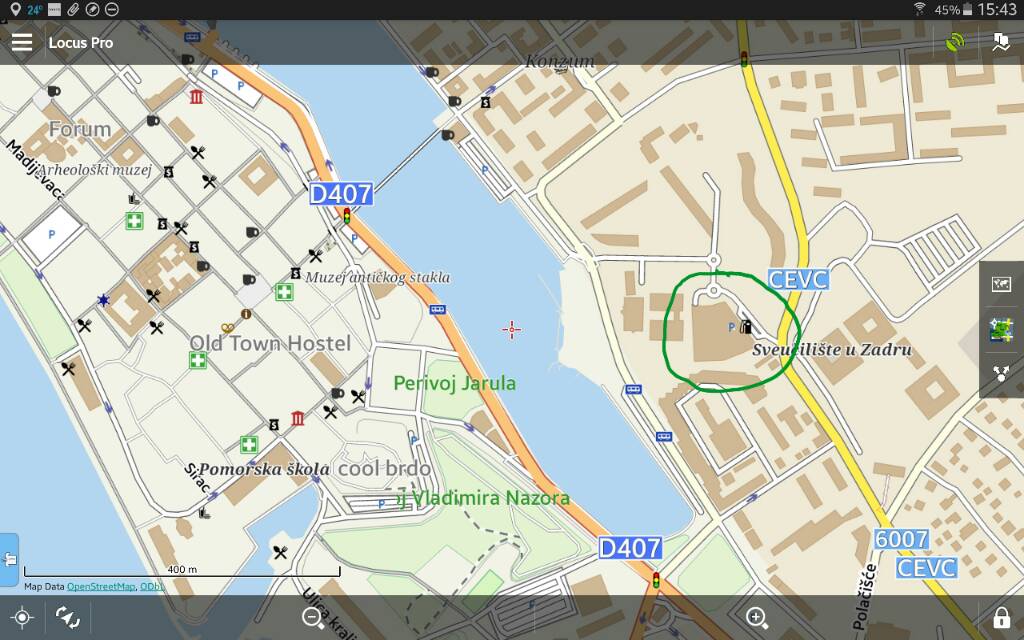Open the green map with plus icon
This screenshot has width=1024, height=640.
point(1001,330)
